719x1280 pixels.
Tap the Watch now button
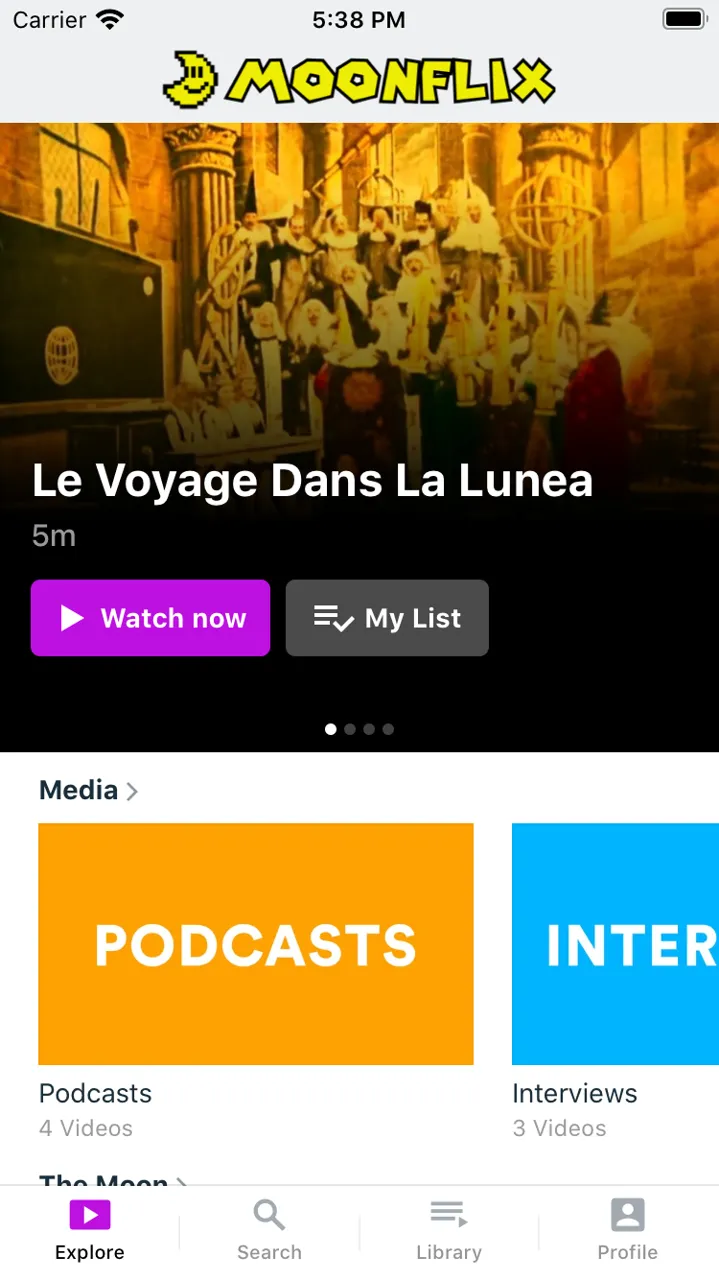coord(150,618)
